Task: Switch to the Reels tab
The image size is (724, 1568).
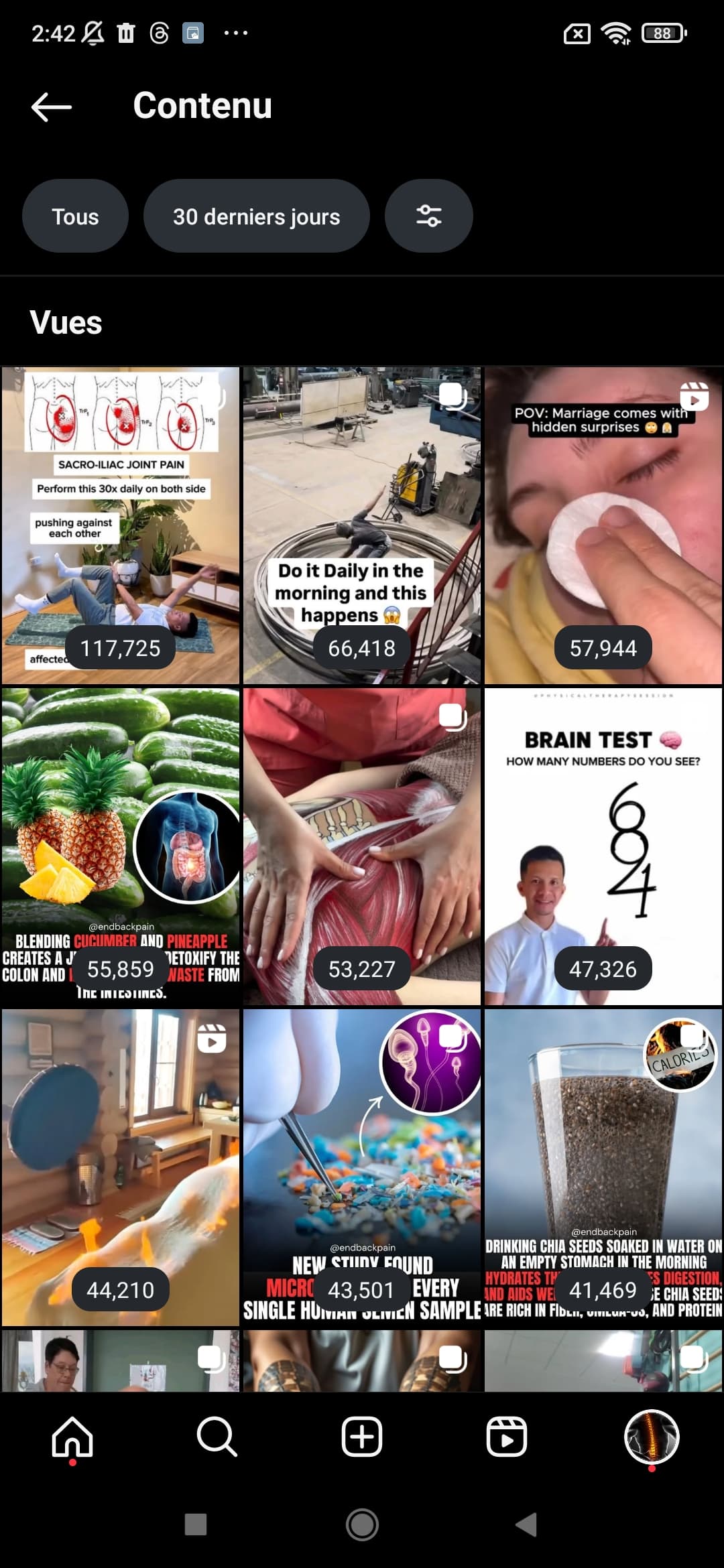Action: point(506,1437)
